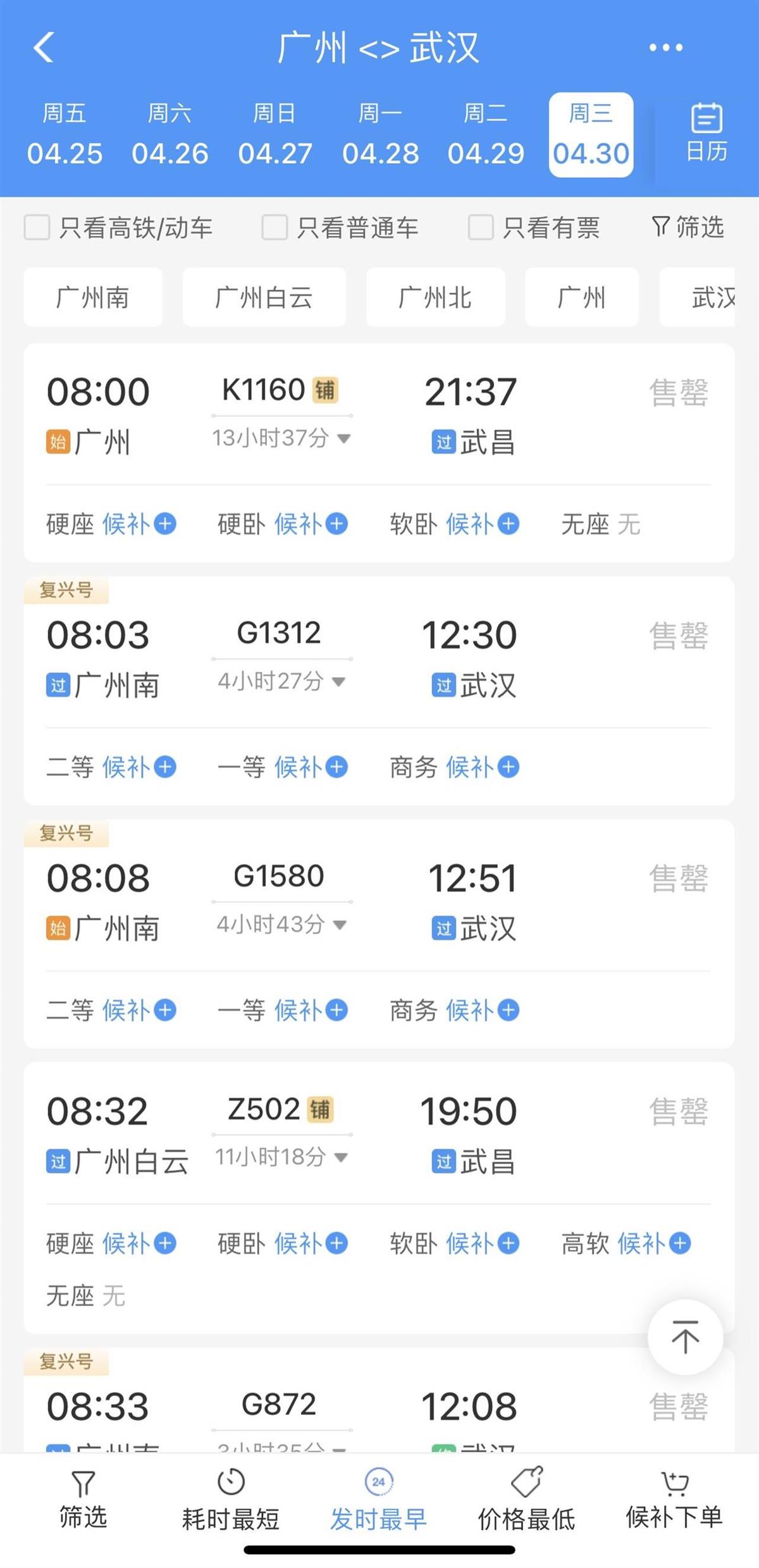Jump back to top with the arrow button

[685, 1337]
